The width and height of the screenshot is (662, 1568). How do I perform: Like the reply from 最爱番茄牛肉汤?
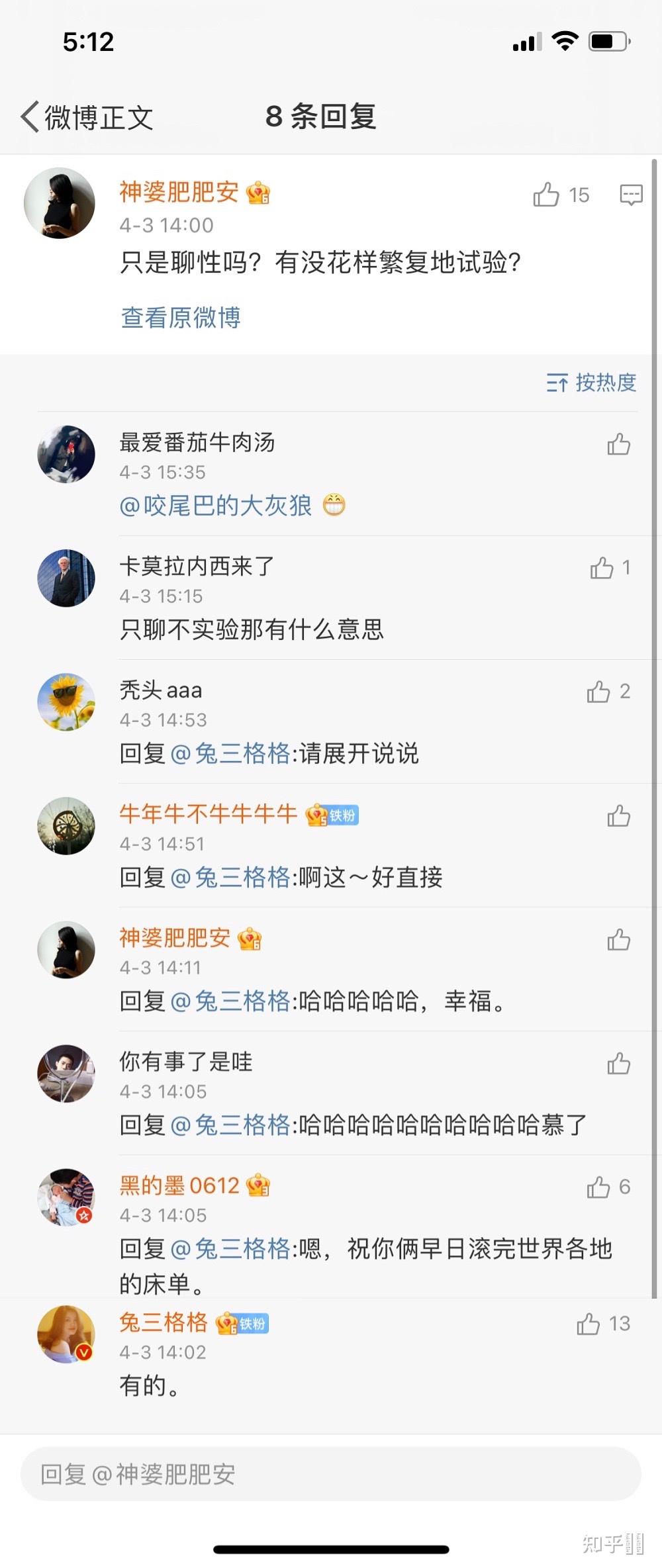618,444
